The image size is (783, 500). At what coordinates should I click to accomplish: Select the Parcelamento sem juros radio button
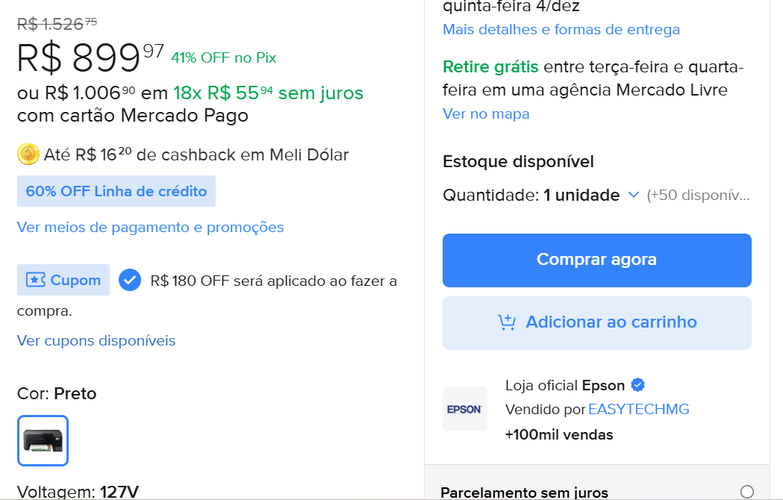(747, 492)
